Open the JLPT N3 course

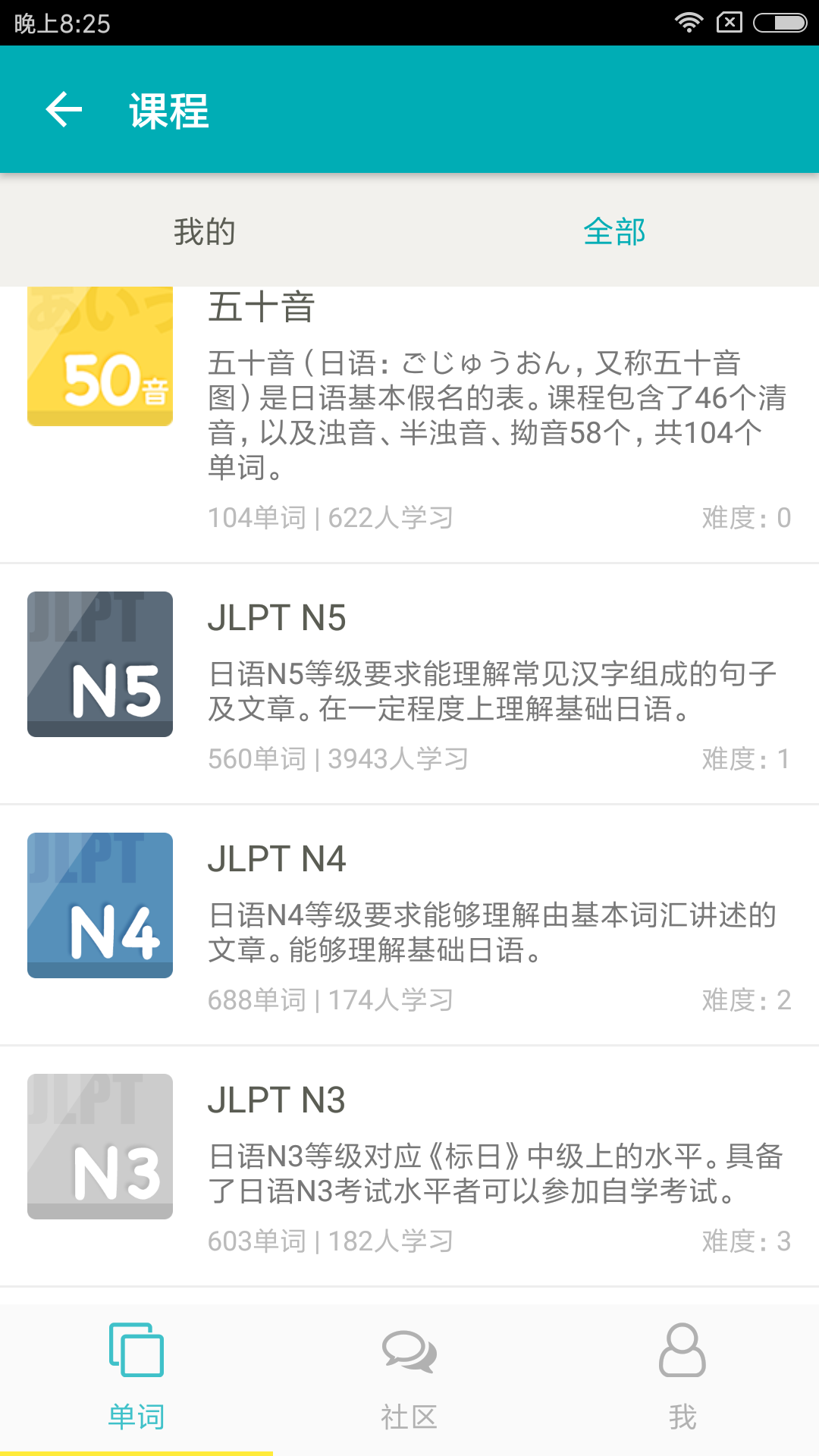pos(409,1166)
